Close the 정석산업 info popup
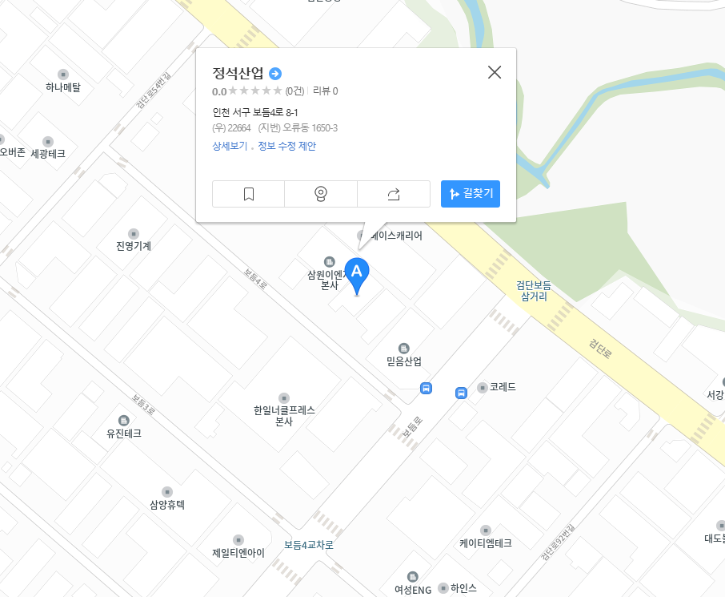The height and width of the screenshot is (597, 725). point(494,72)
